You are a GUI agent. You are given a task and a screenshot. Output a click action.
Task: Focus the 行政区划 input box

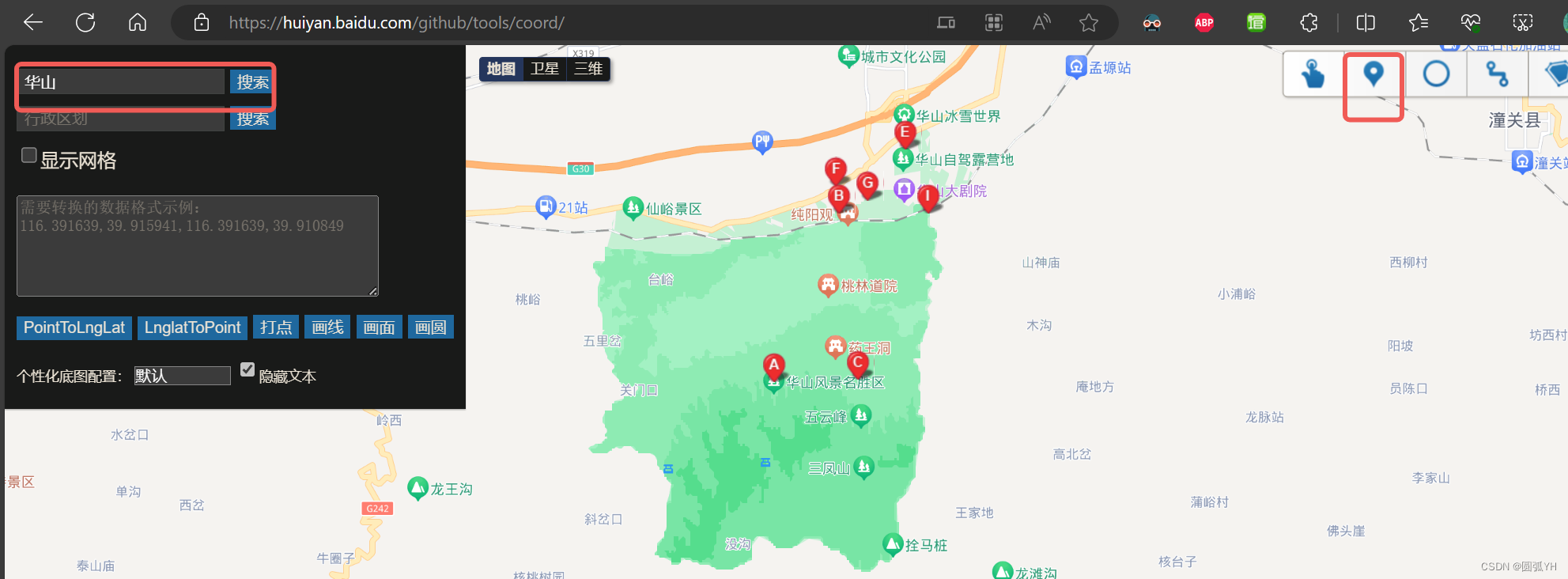[x=120, y=119]
